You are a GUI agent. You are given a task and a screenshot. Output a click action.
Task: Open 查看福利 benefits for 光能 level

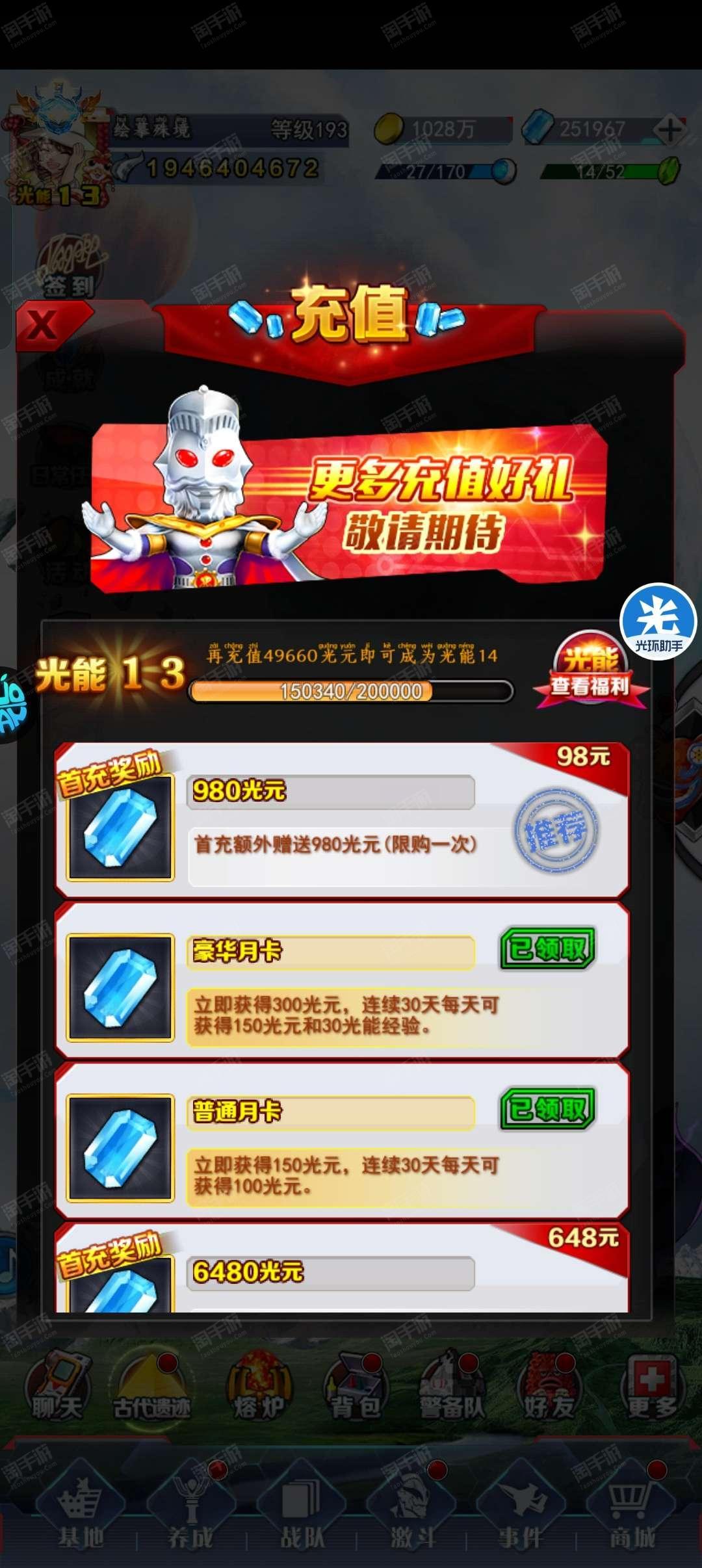(590, 671)
